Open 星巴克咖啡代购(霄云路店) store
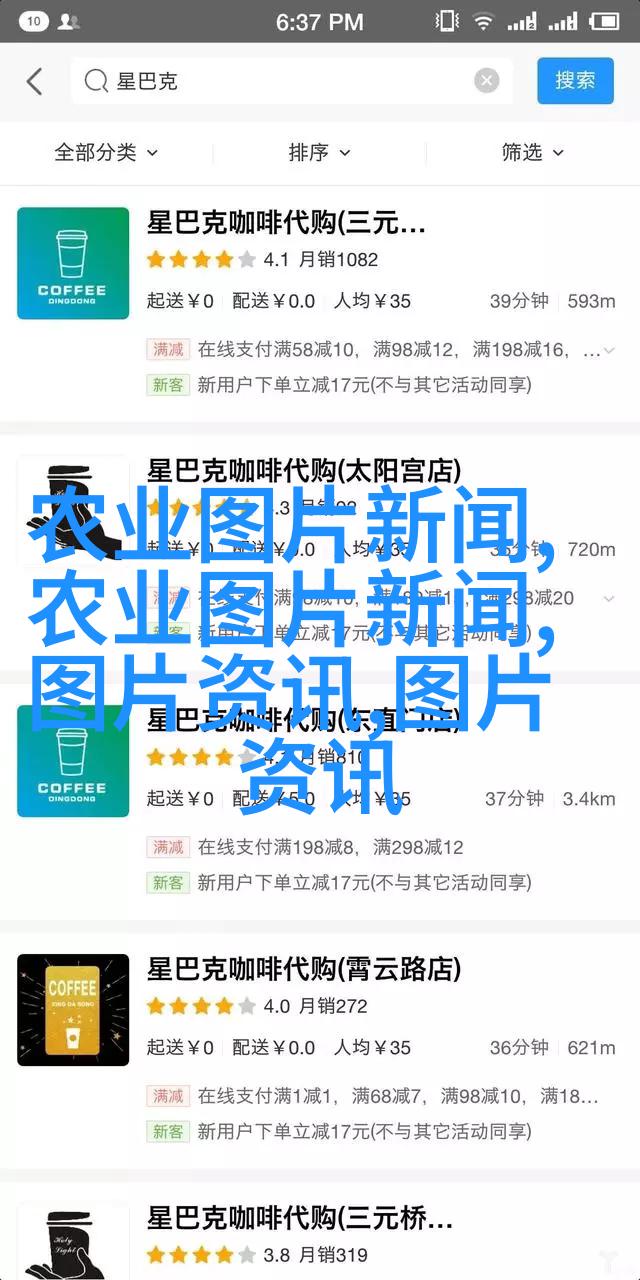This screenshot has height=1280, width=640. (304, 969)
